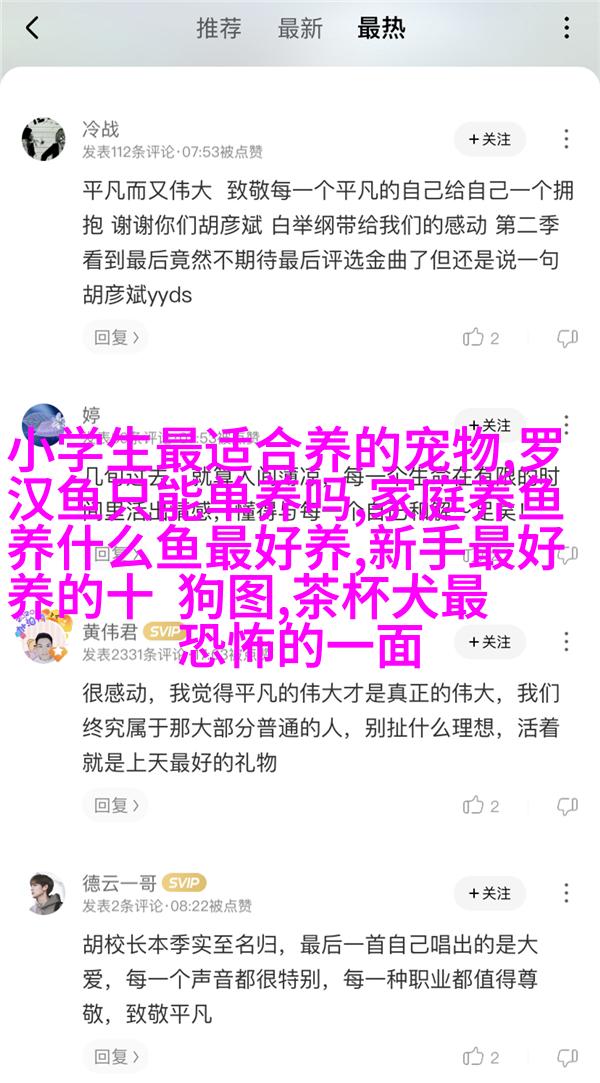Open 冷战's profile avatar
Viewport: 600px width, 1083px height.
point(43,140)
